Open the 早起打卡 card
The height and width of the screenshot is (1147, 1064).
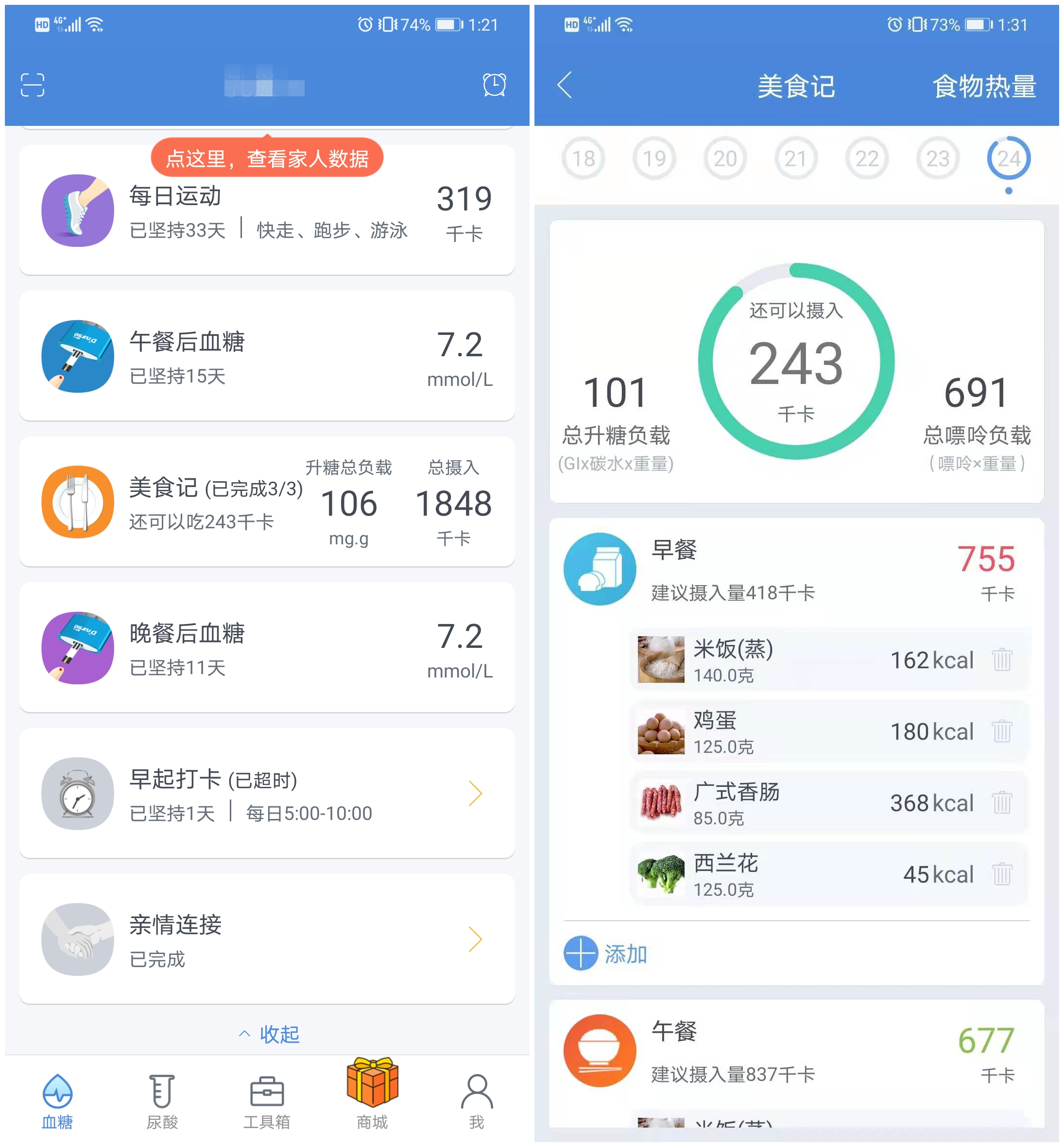coord(267,793)
